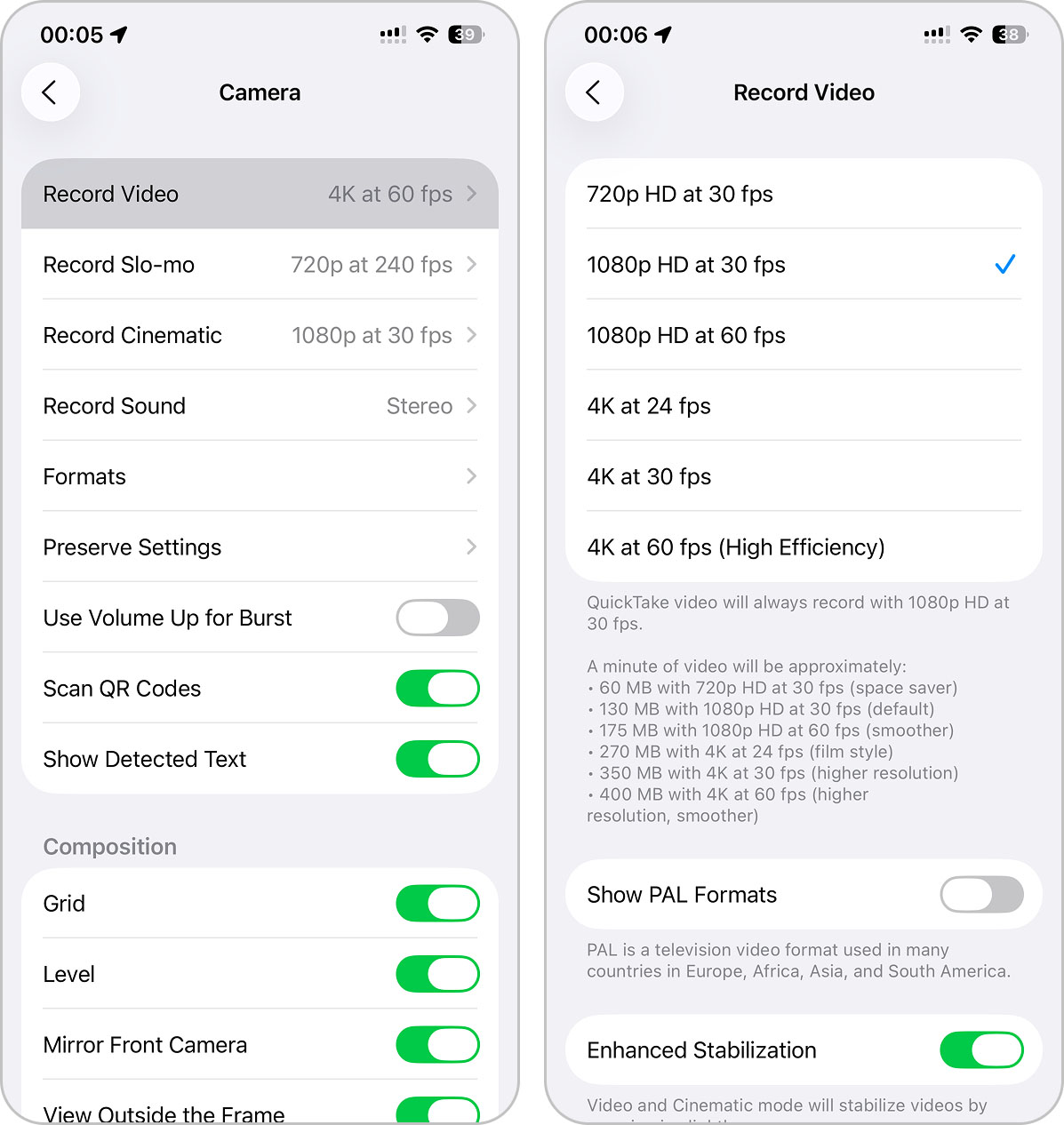
Task: Enable Use Volume Up for Burst
Action: click(x=437, y=618)
